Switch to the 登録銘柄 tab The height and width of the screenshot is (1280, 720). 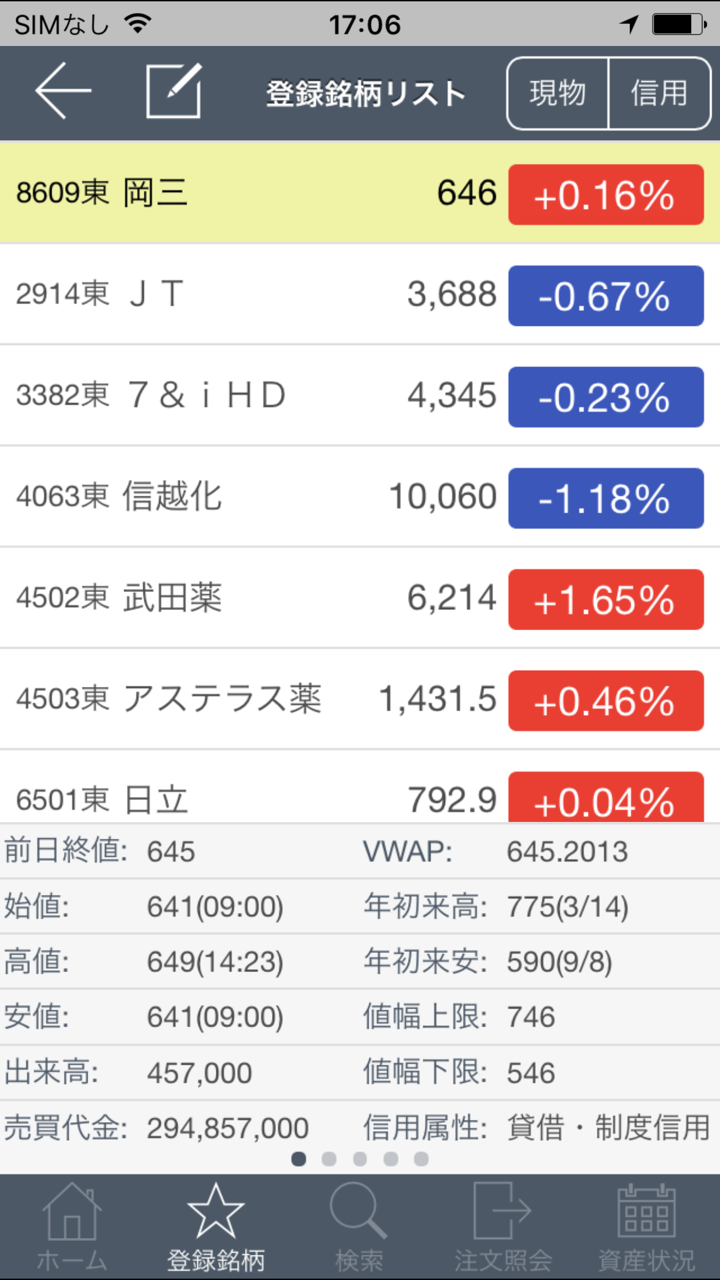(x=216, y=1226)
